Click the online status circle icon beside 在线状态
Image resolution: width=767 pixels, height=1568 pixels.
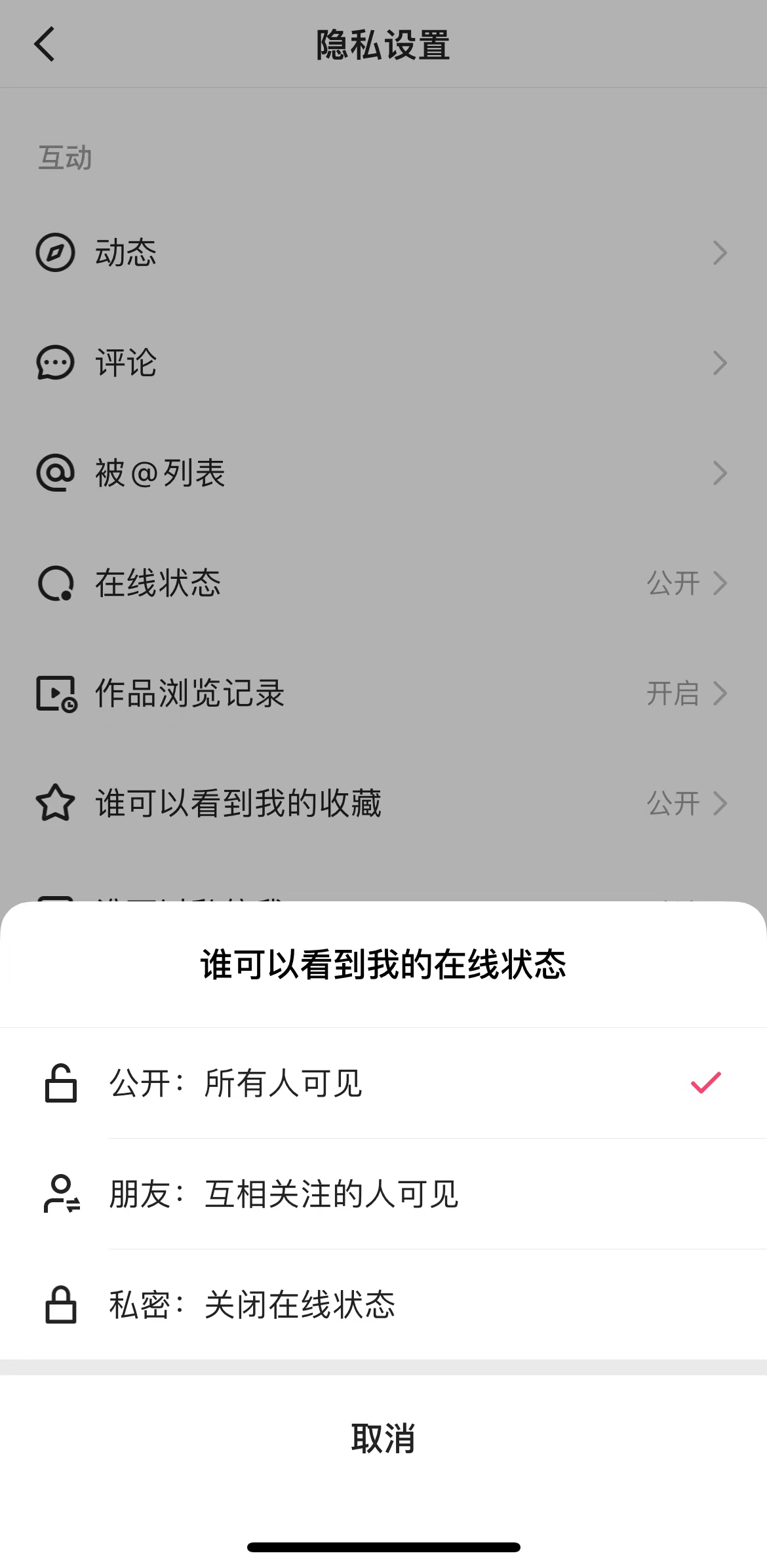point(56,583)
